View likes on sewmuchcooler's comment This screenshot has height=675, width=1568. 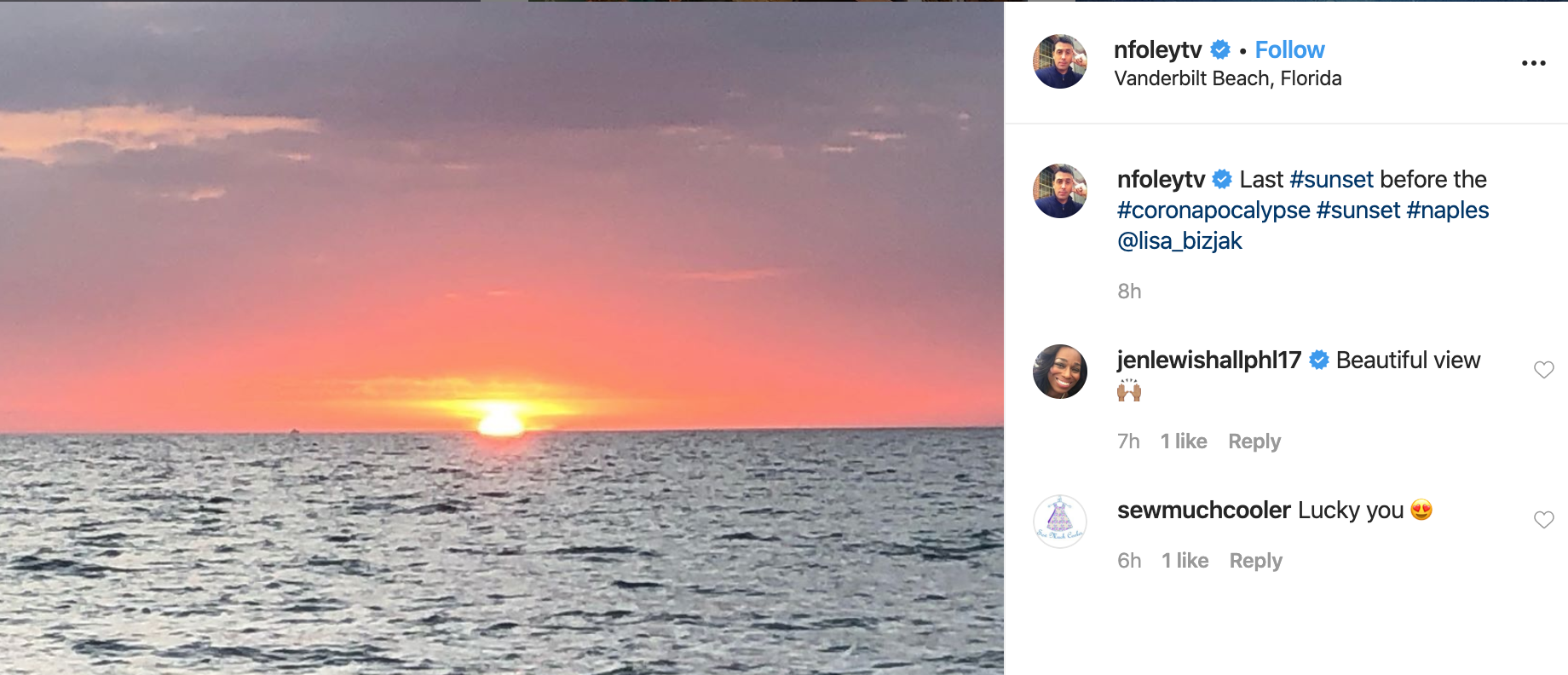coord(1185,561)
